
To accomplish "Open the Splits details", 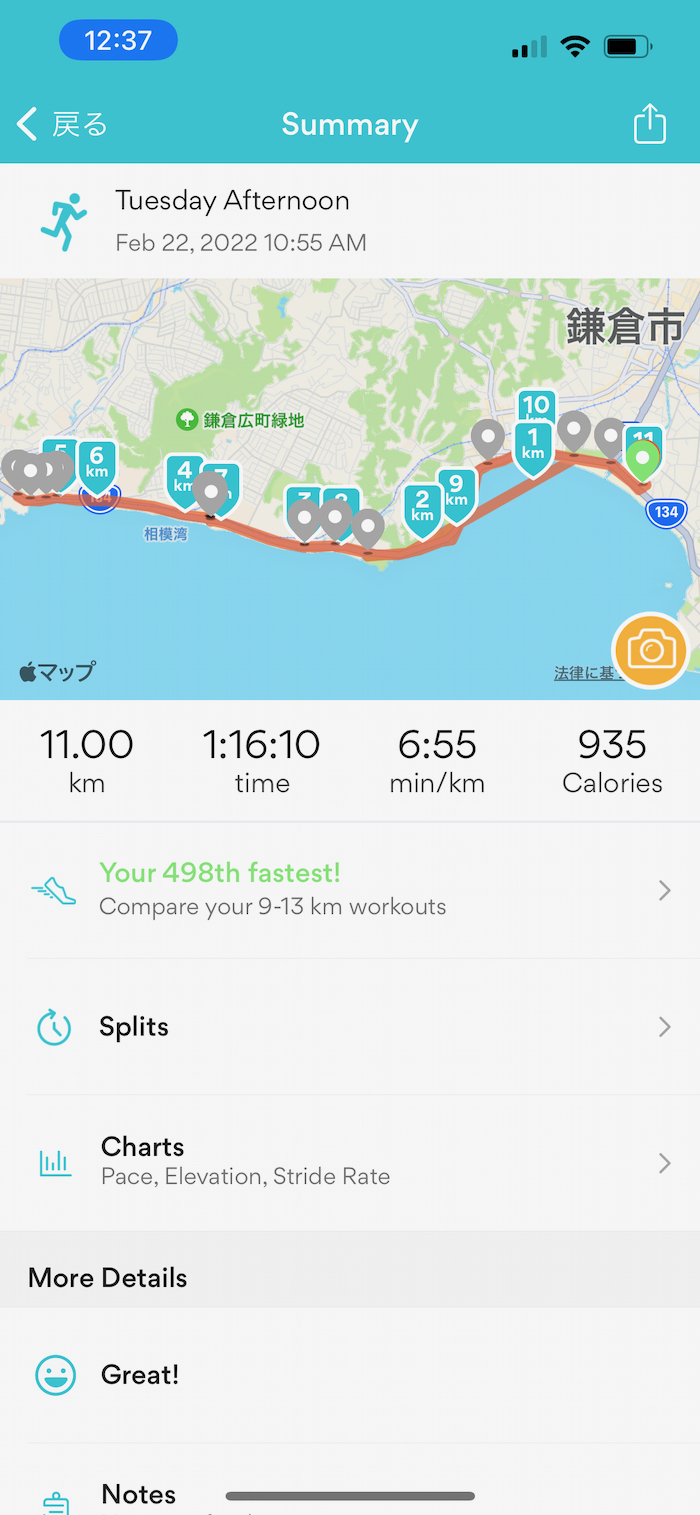I will (350, 1027).
